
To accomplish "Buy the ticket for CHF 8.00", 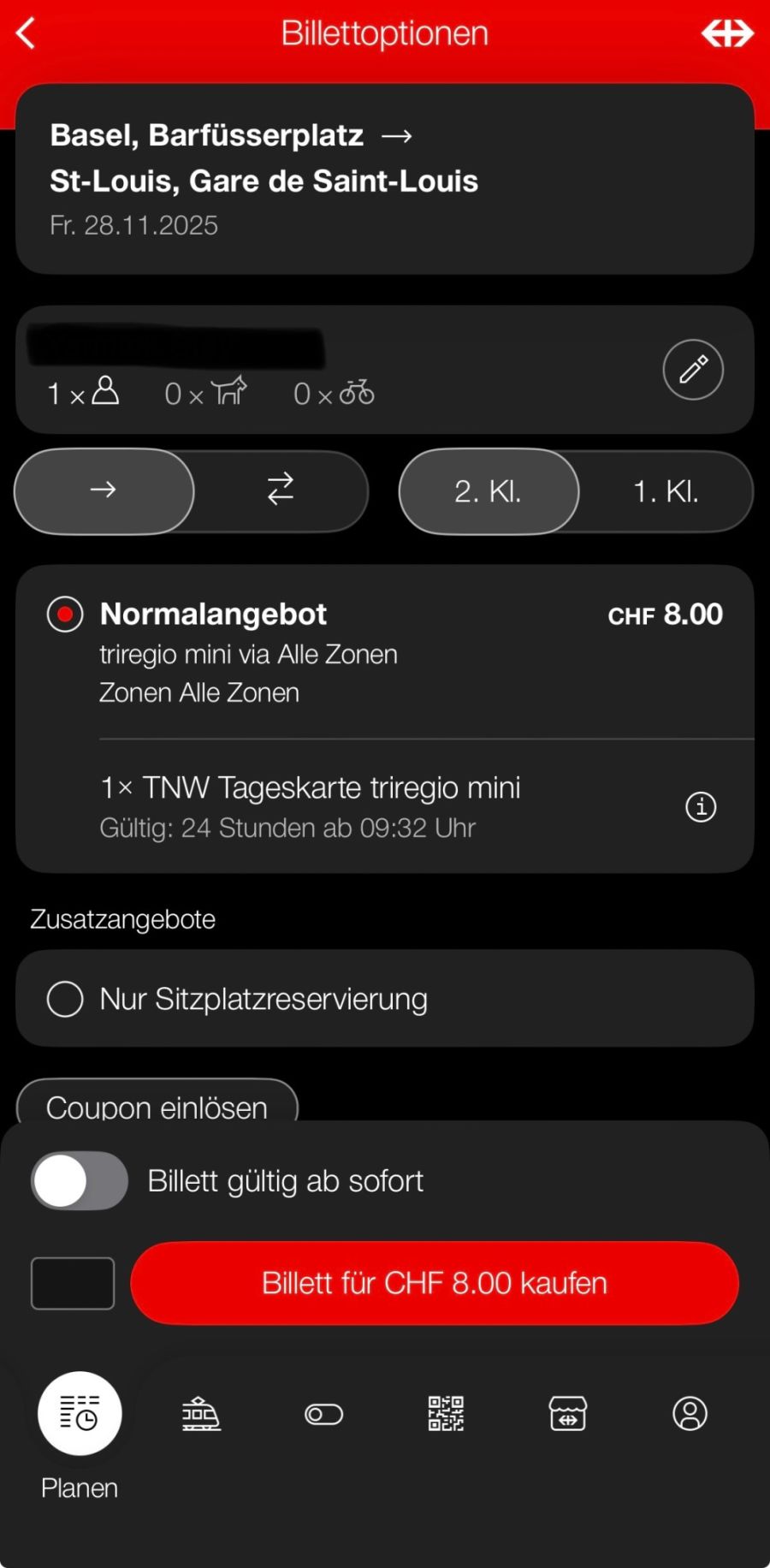I will 433,1283.
